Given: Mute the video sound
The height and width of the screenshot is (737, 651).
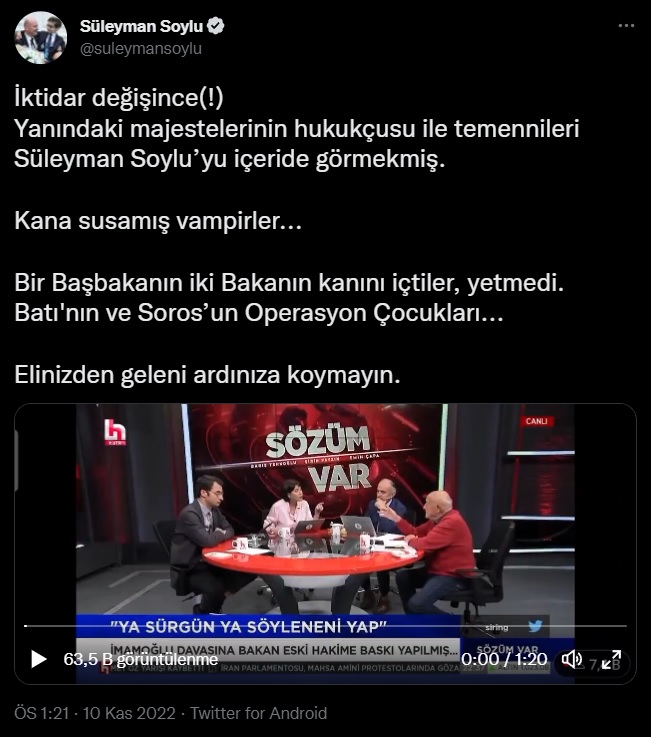Looking at the screenshot, I should (x=572, y=659).
